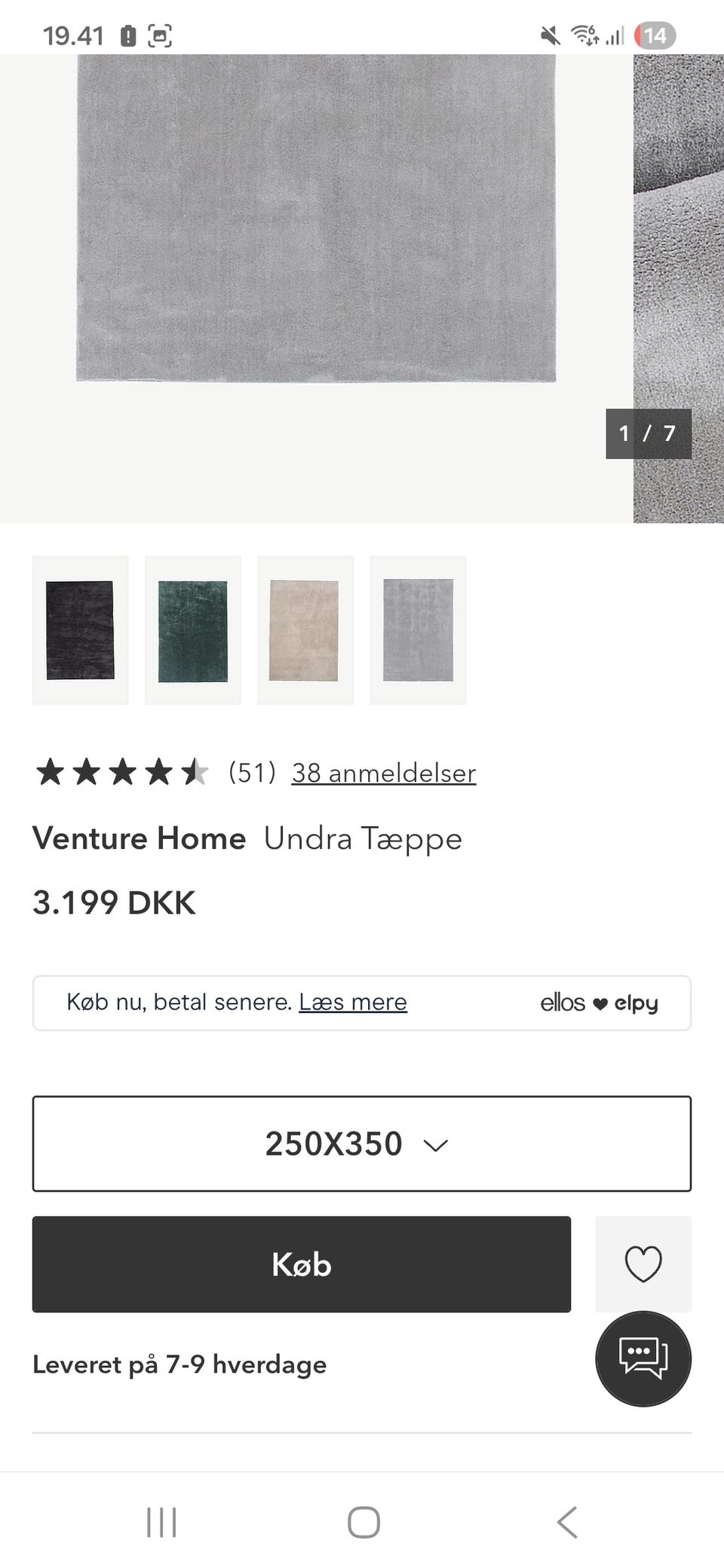Tap the Køb button to buy
Image resolution: width=724 pixels, height=1568 pixels.
tap(301, 1264)
